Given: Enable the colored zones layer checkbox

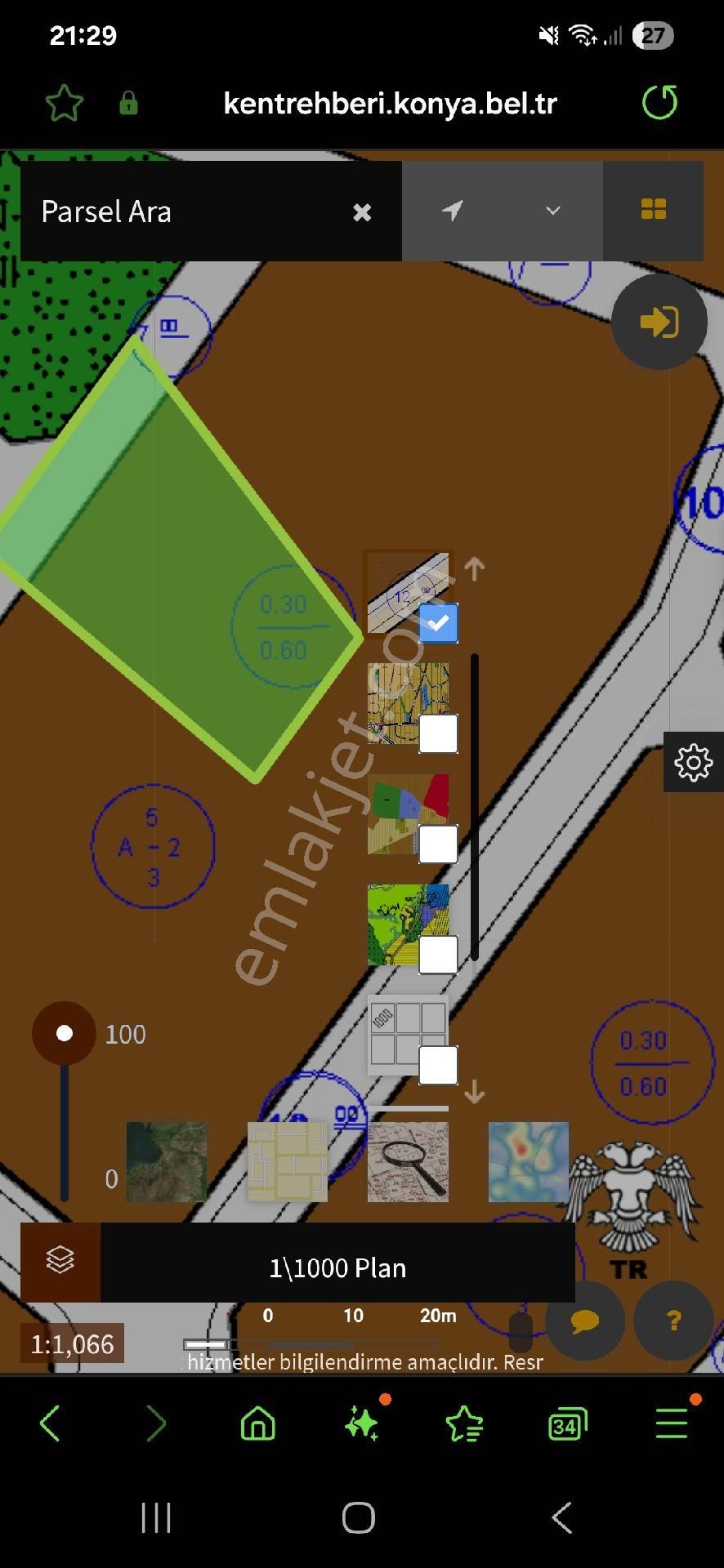Looking at the screenshot, I should pos(438,844).
